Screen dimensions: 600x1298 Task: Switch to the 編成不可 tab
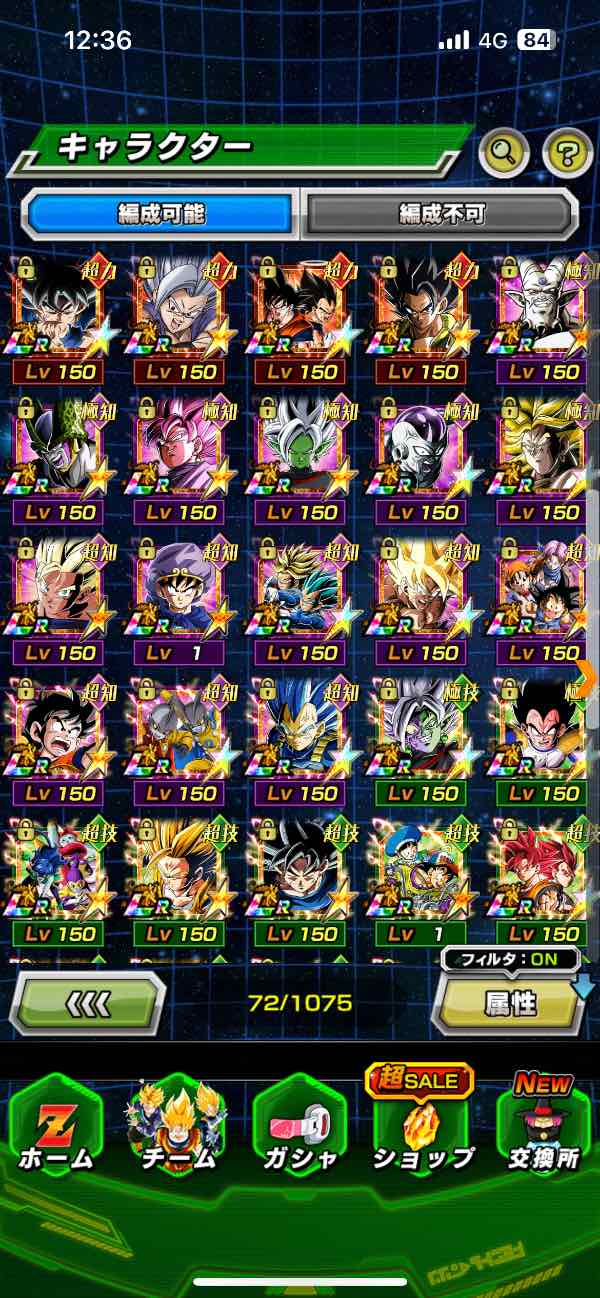(x=441, y=214)
